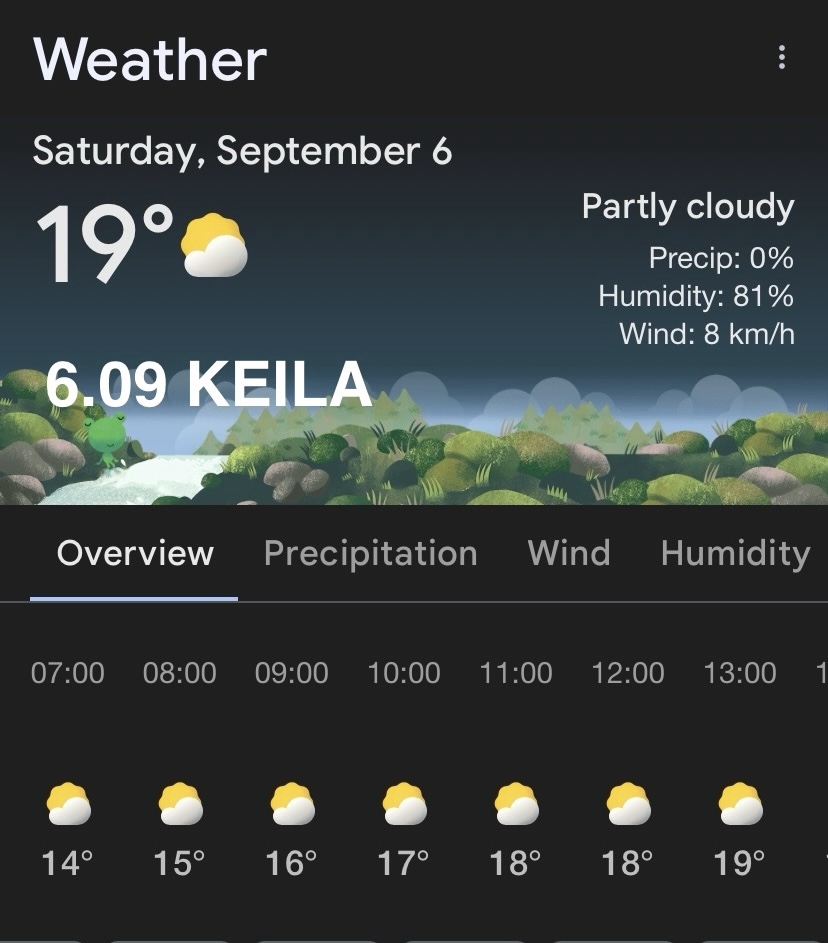Viewport: 828px width, 943px height.
Task: Select the Overview tab
Action: pyautogui.click(x=135, y=553)
